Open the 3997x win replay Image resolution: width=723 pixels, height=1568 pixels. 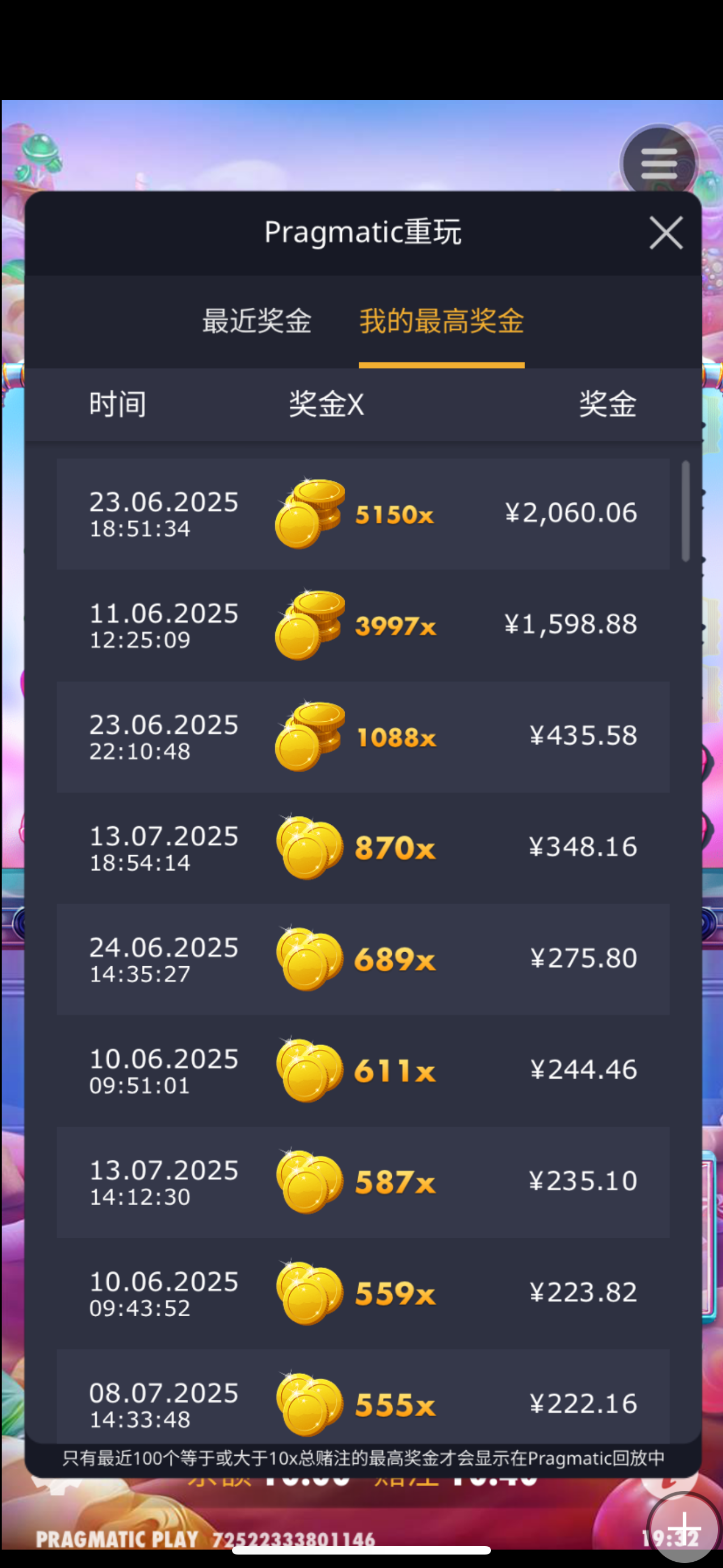pyautogui.click(x=363, y=625)
